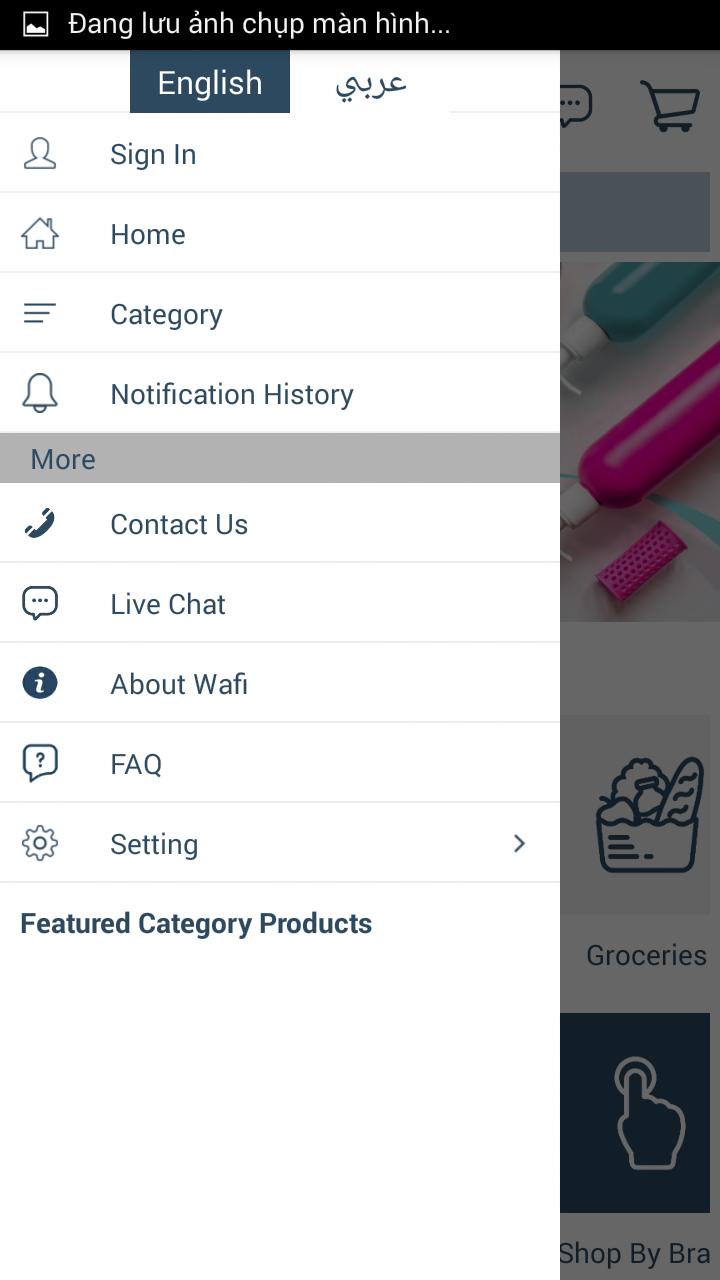
Task: Open Notification History from the menu
Action: pyautogui.click(x=232, y=393)
